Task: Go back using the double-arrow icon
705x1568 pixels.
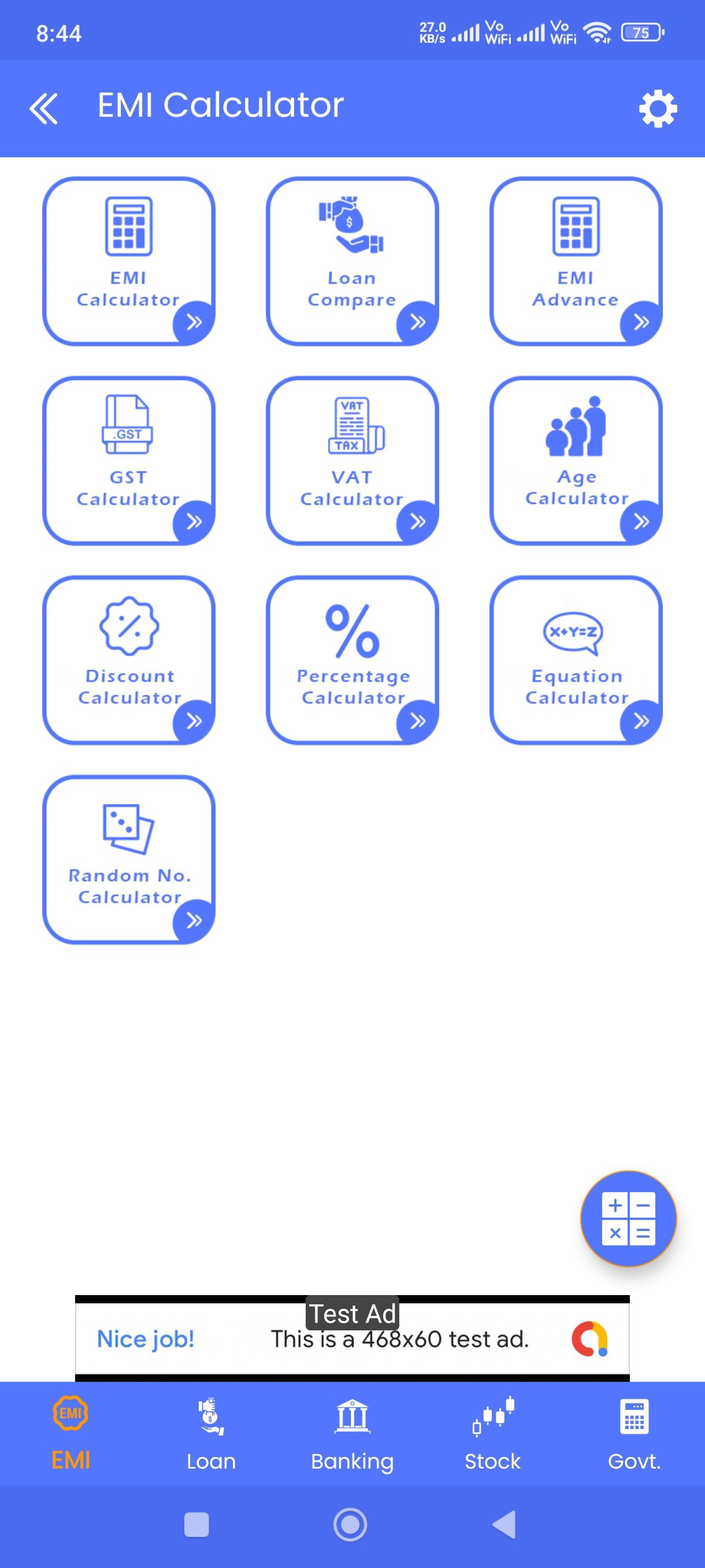Action: (x=43, y=108)
